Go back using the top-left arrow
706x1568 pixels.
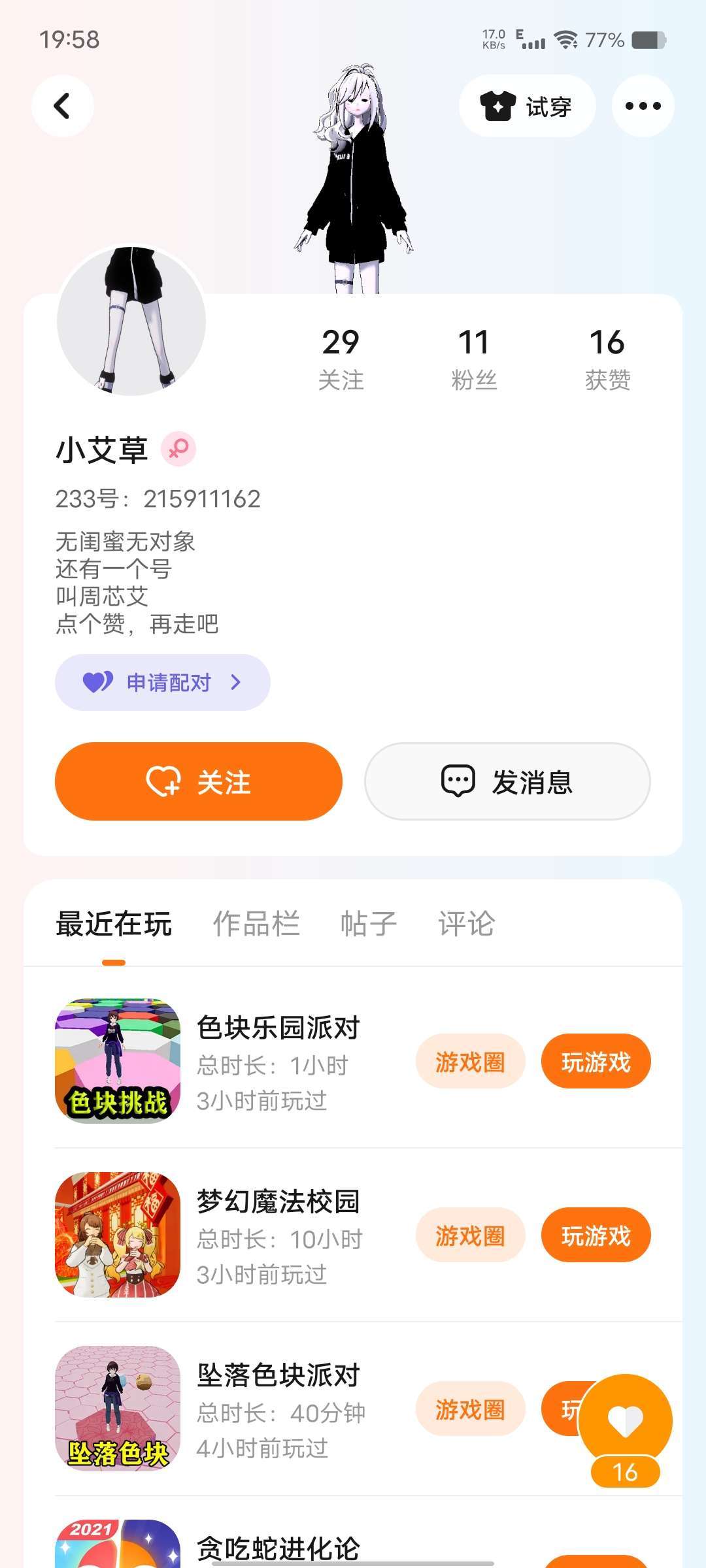tap(62, 106)
